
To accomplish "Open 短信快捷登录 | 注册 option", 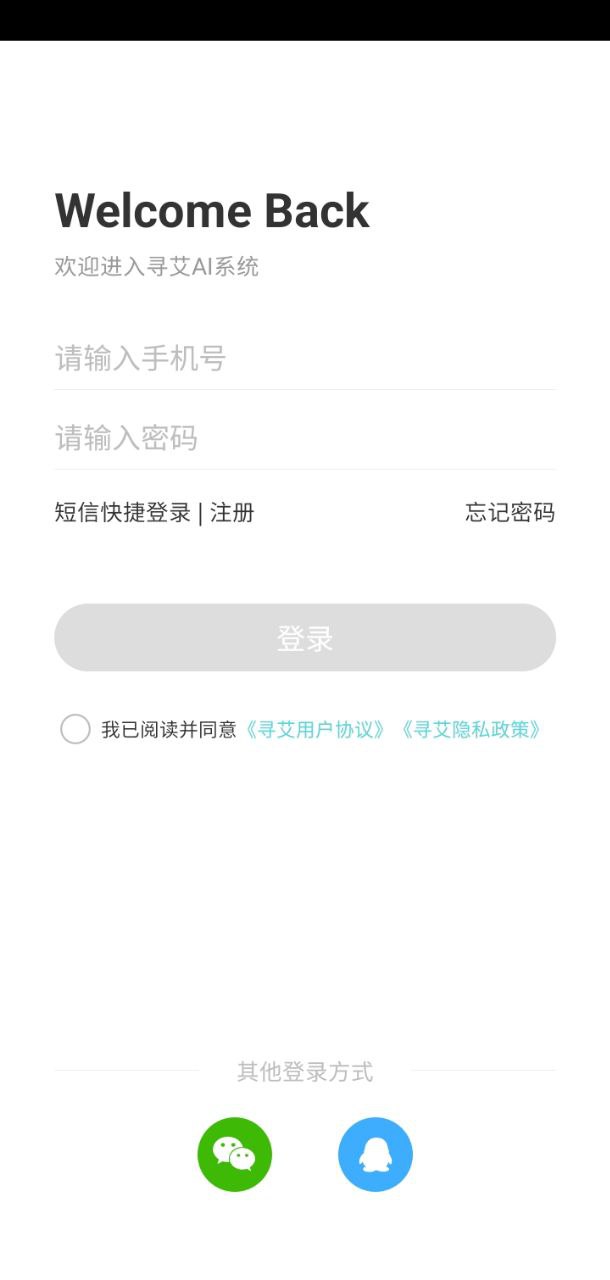I will pos(154,513).
